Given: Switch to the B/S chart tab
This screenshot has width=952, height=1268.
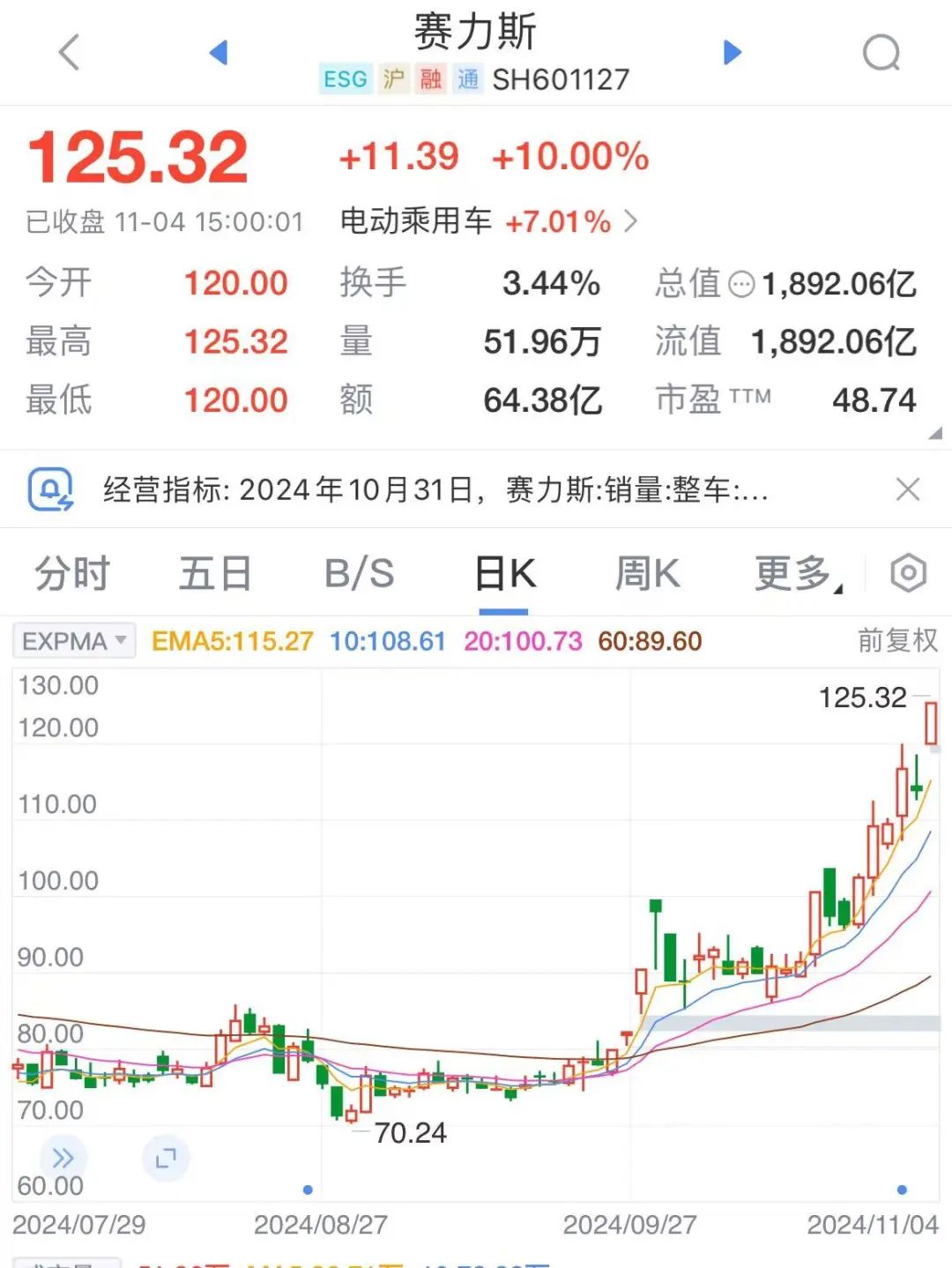Looking at the screenshot, I should coord(360,574).
